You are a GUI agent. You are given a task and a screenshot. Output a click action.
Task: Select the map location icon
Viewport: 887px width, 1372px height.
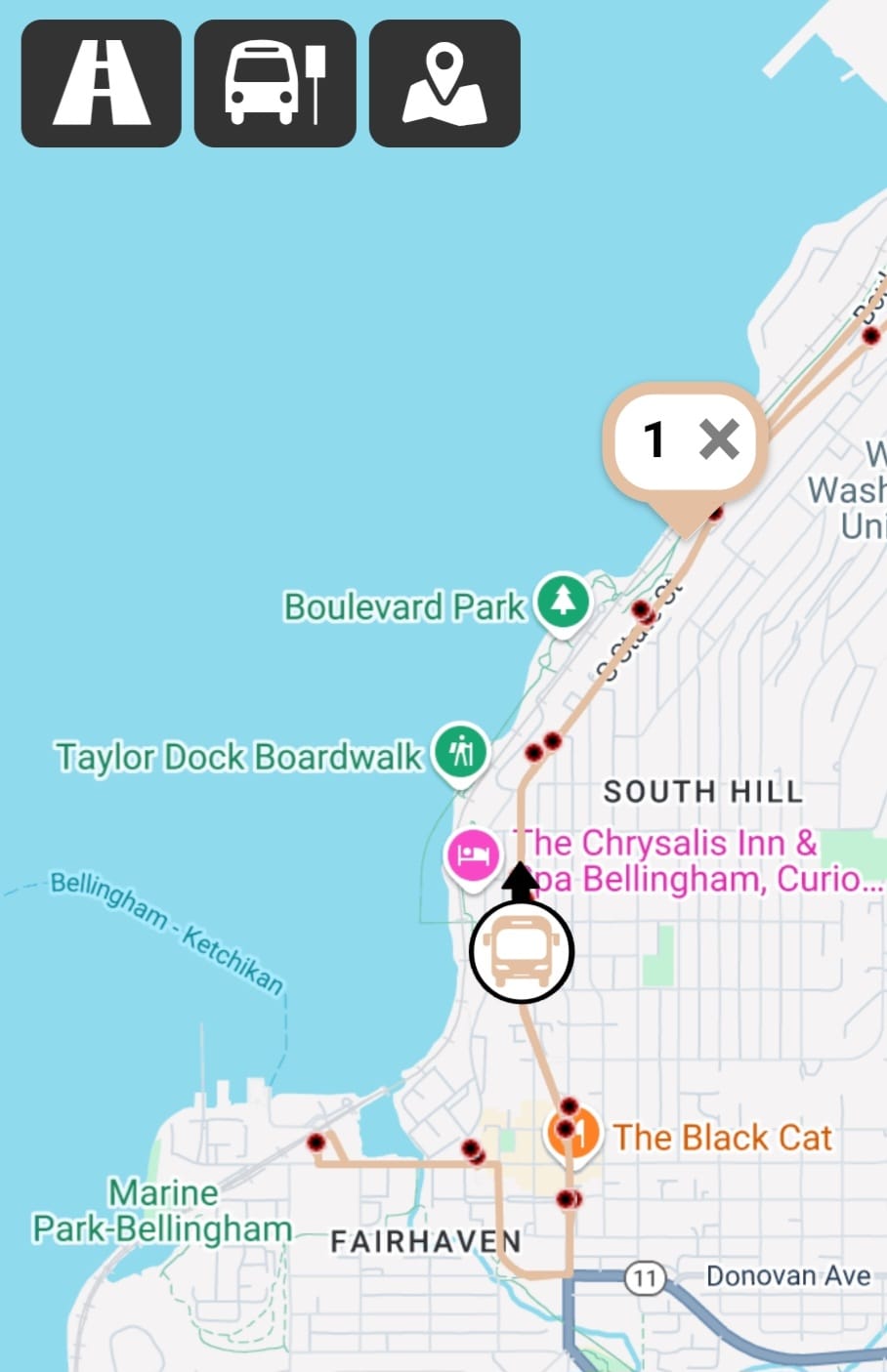[444, 84]
